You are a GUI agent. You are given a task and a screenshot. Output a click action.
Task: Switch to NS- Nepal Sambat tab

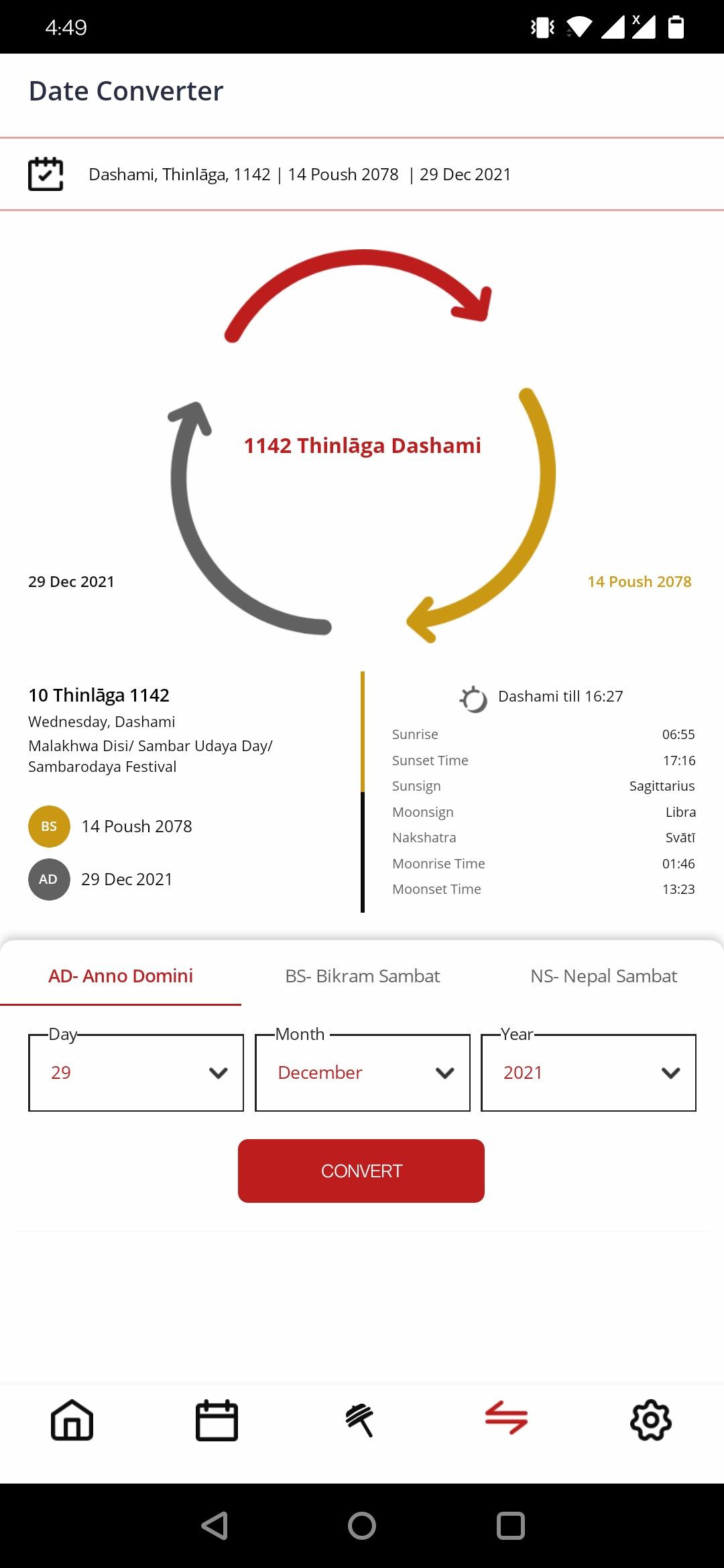click(x=603, y=976)
